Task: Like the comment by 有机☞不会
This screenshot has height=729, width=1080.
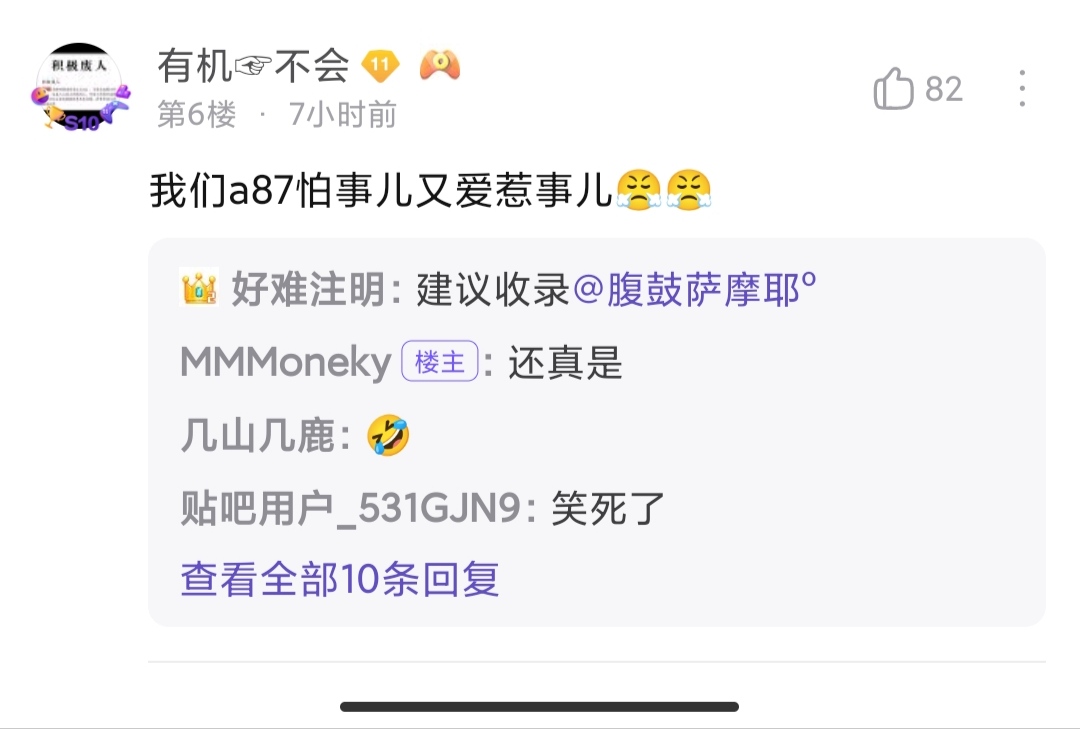Action: pos(894,90)
